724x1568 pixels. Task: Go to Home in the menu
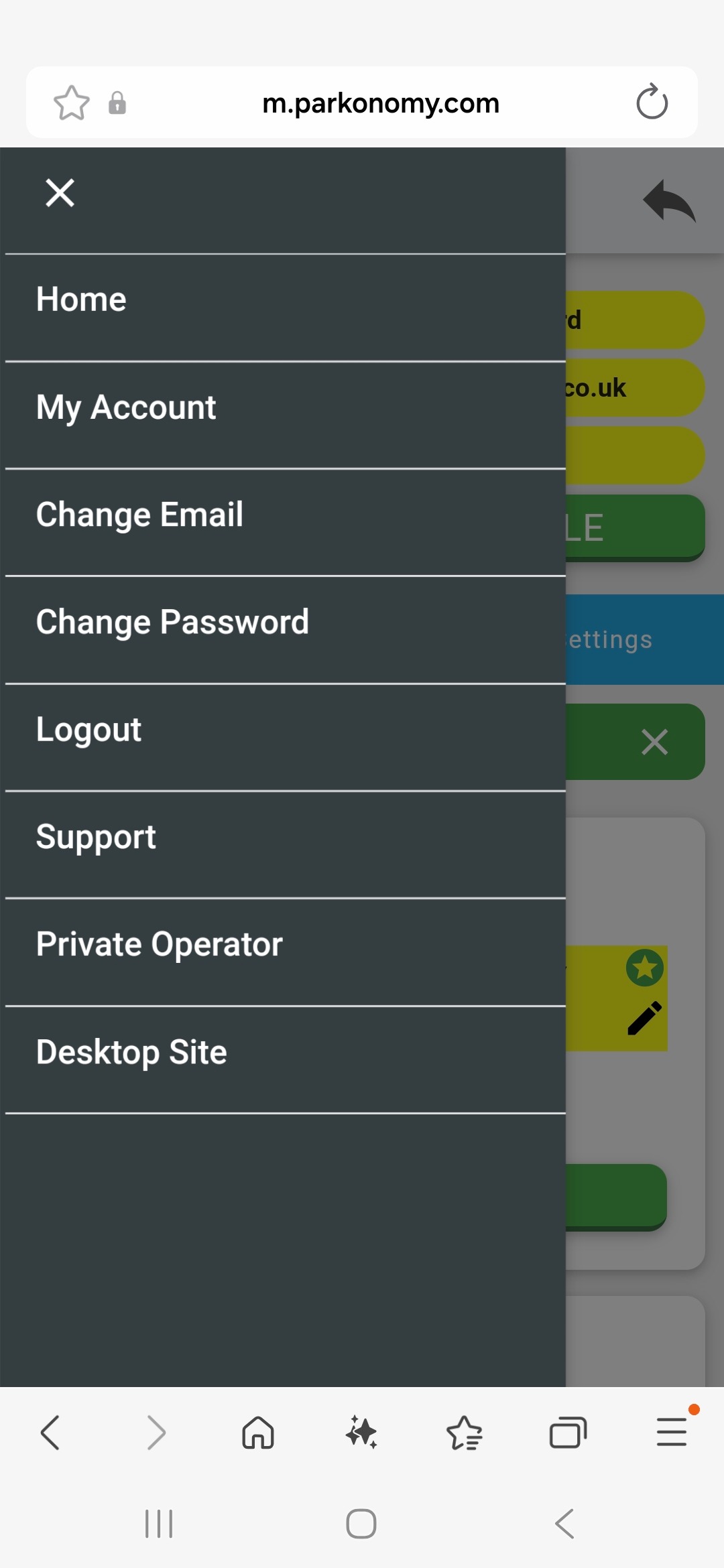click(81, 300)
